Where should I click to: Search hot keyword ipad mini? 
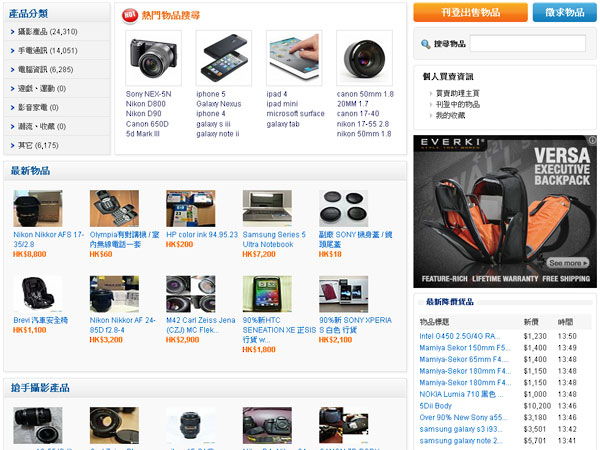coord(282,104)
